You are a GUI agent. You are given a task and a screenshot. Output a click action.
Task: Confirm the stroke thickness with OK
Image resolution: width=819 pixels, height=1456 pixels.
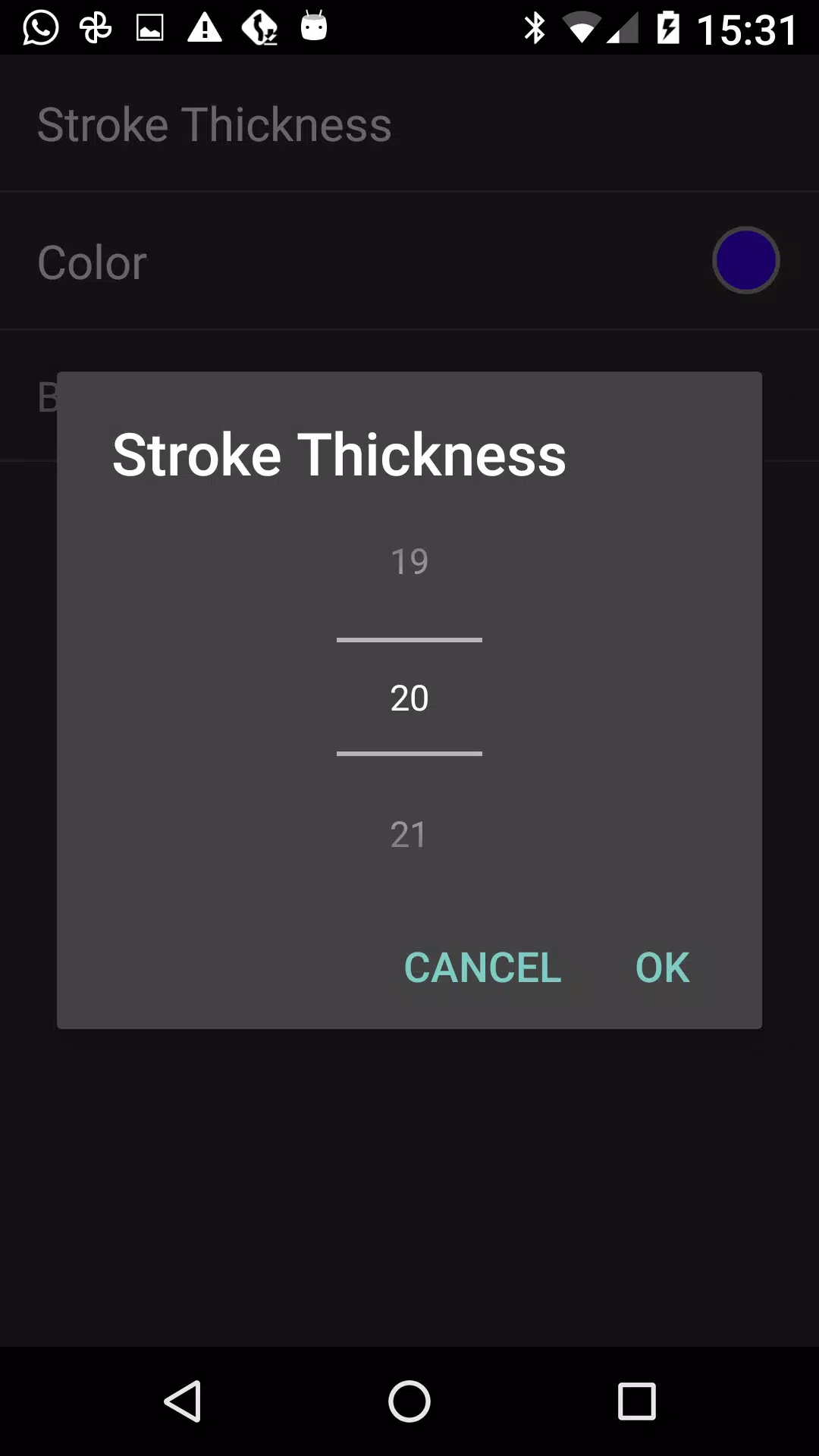coord(661,965)
